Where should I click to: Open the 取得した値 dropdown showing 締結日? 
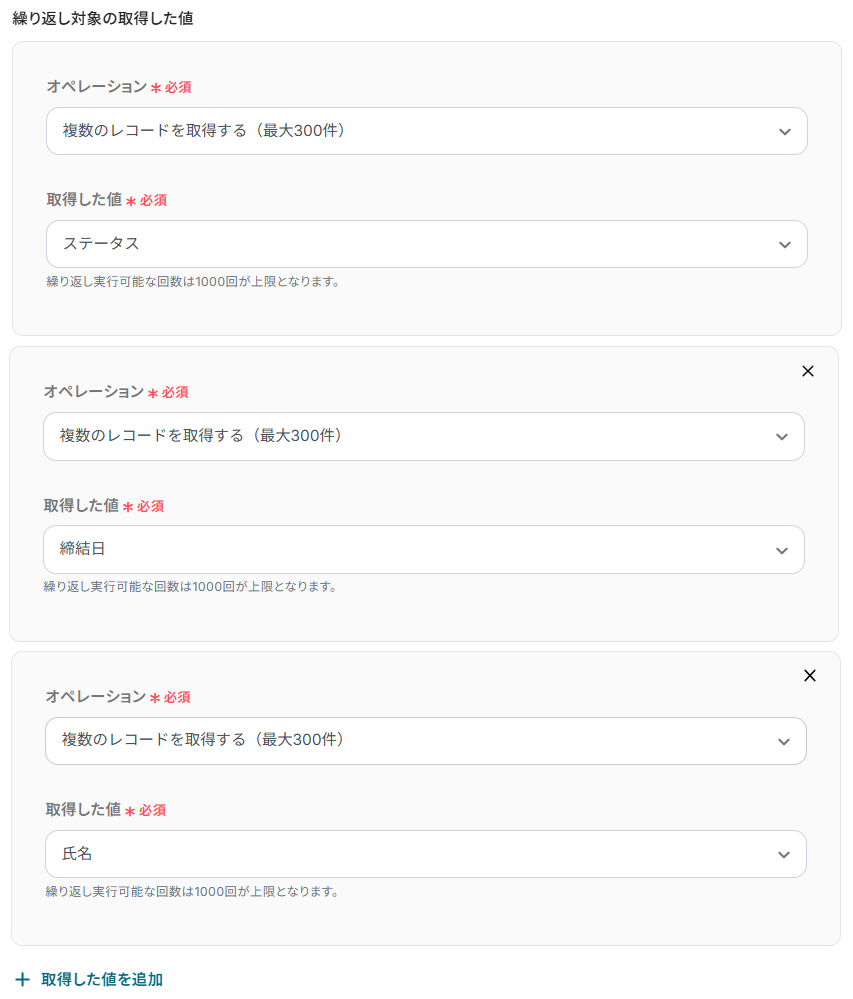(x=423, y=550)
